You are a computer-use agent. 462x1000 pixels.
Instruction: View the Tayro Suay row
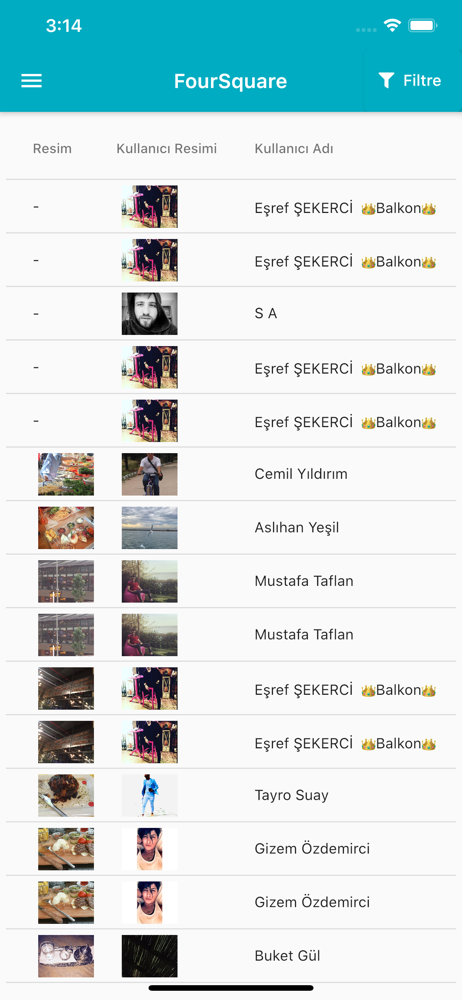click(x=231, y=796)
